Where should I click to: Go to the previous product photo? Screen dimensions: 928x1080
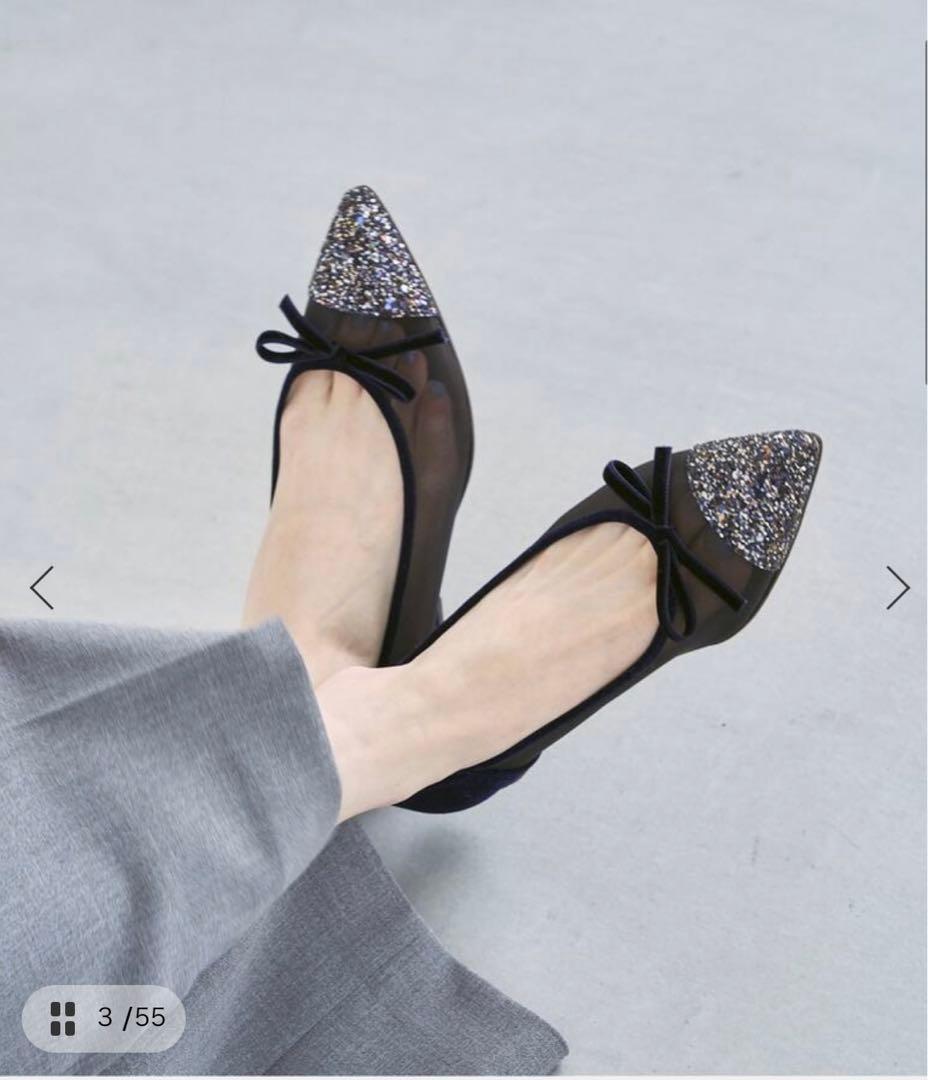click(x=41, y=588)
